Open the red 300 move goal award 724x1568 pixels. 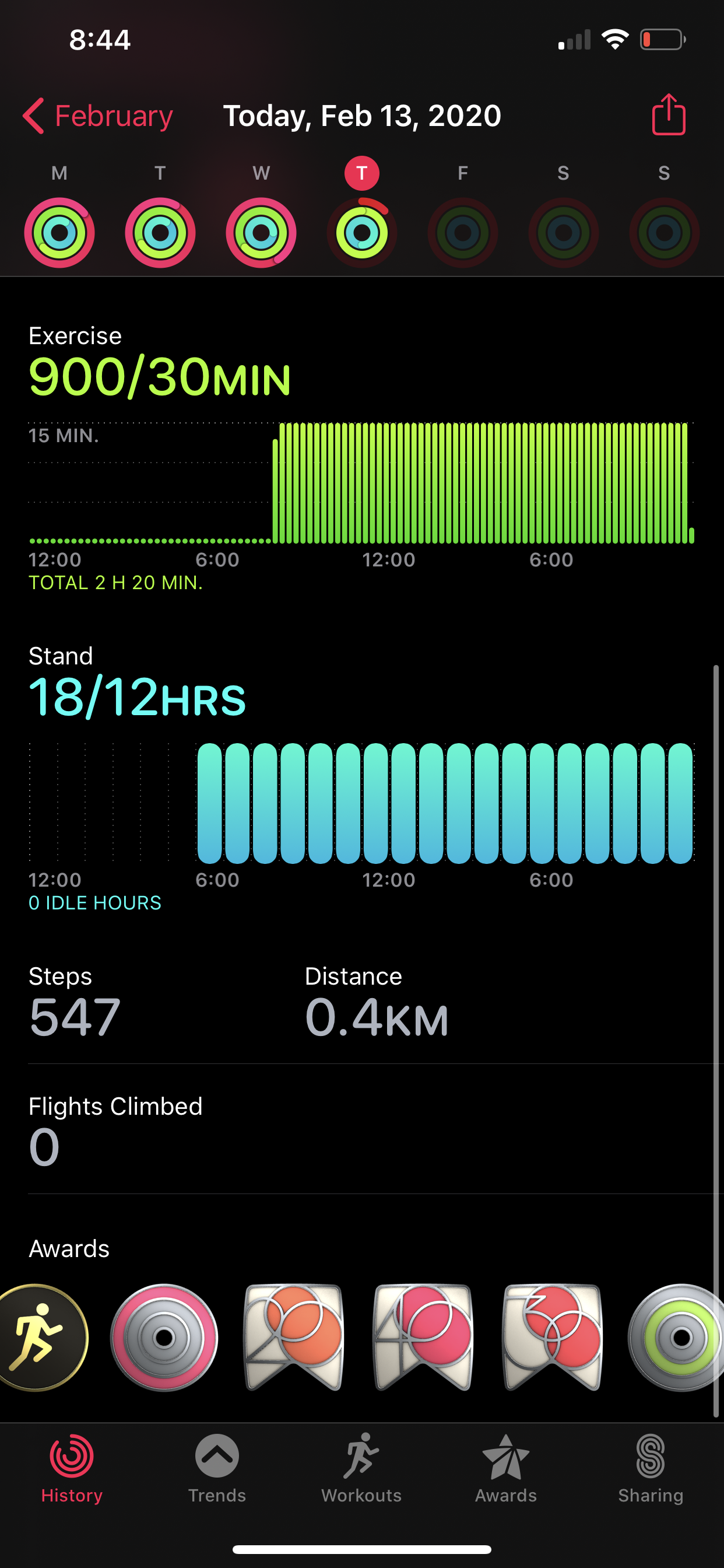coord(553,1338)
